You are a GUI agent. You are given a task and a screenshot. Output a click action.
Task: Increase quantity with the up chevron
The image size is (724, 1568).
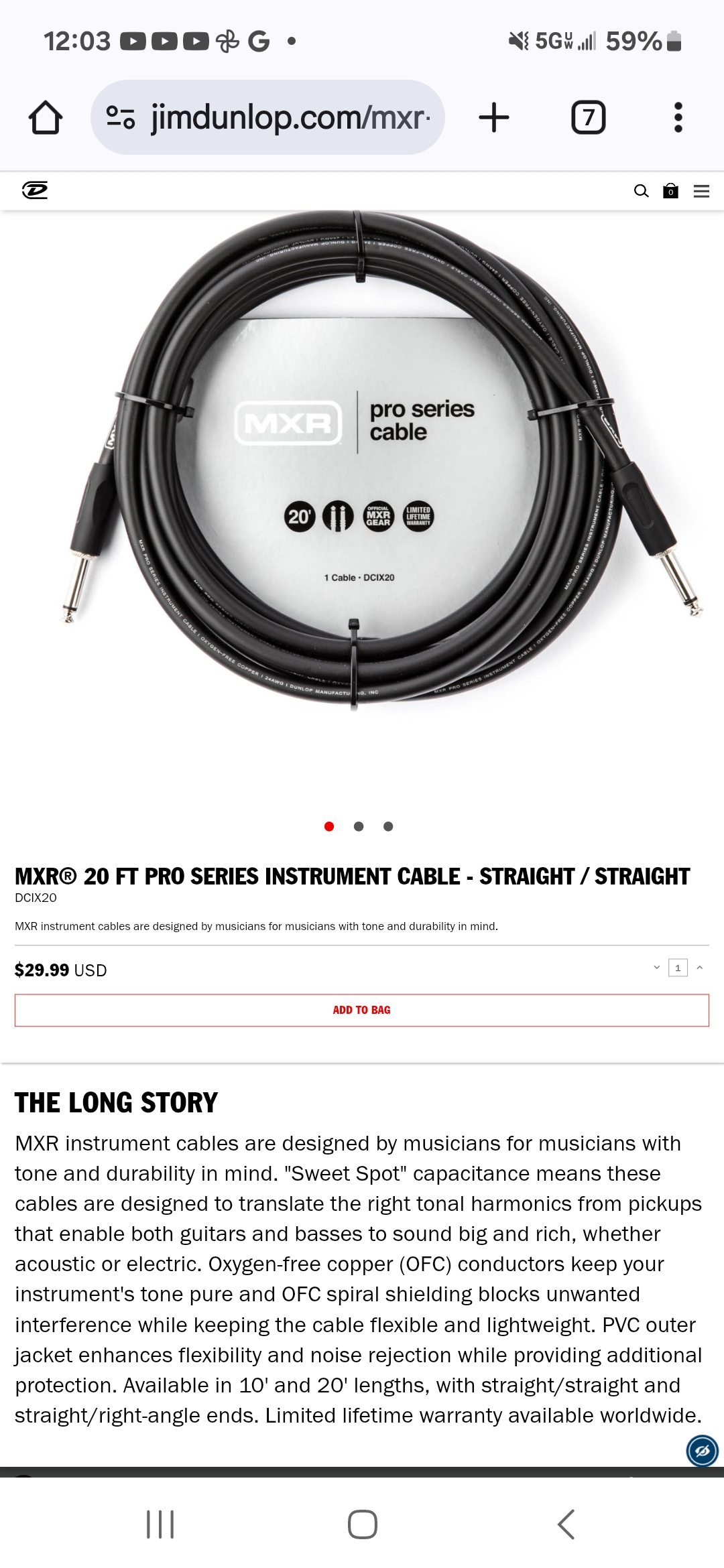point(699,967)
